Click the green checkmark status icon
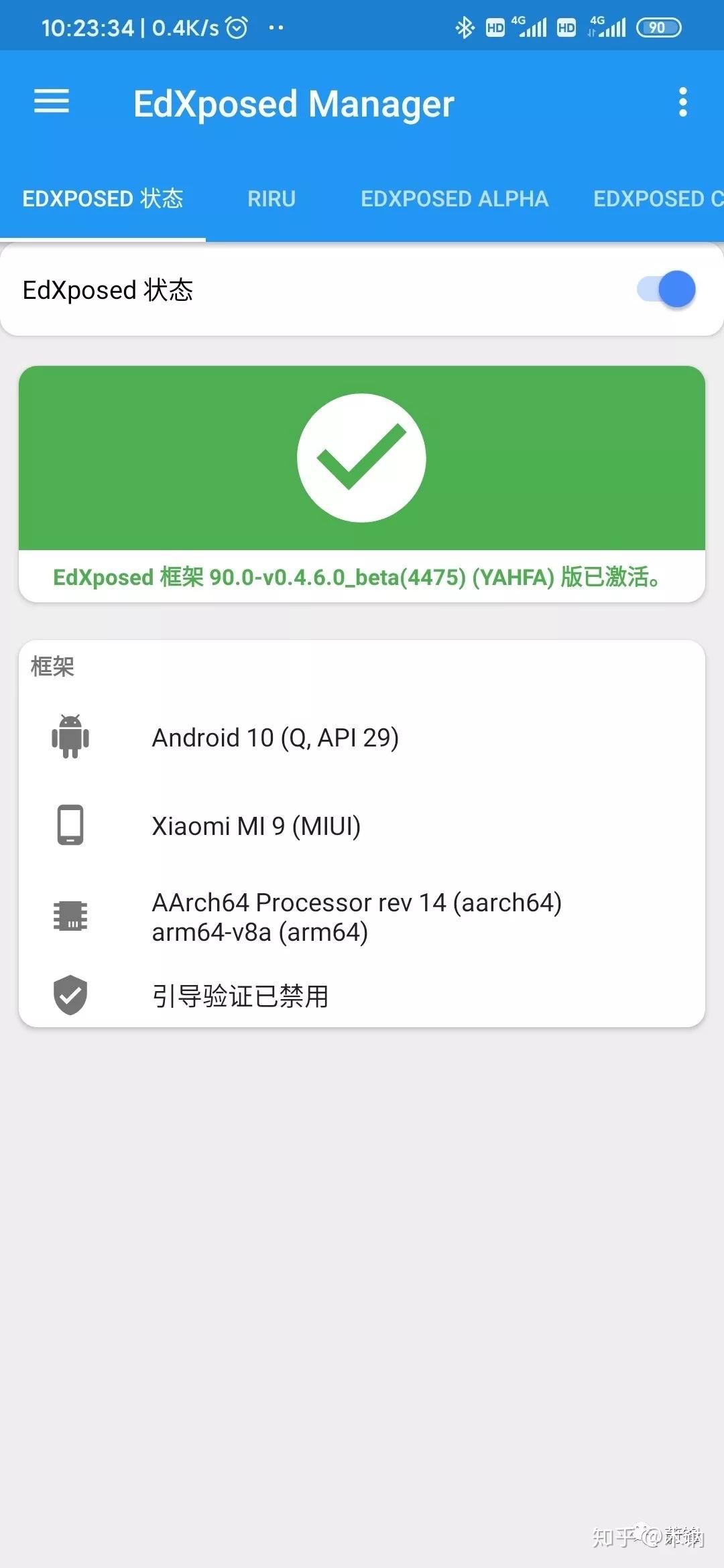The width and height of the screenshot is (724, 1568). pos(361,458)
